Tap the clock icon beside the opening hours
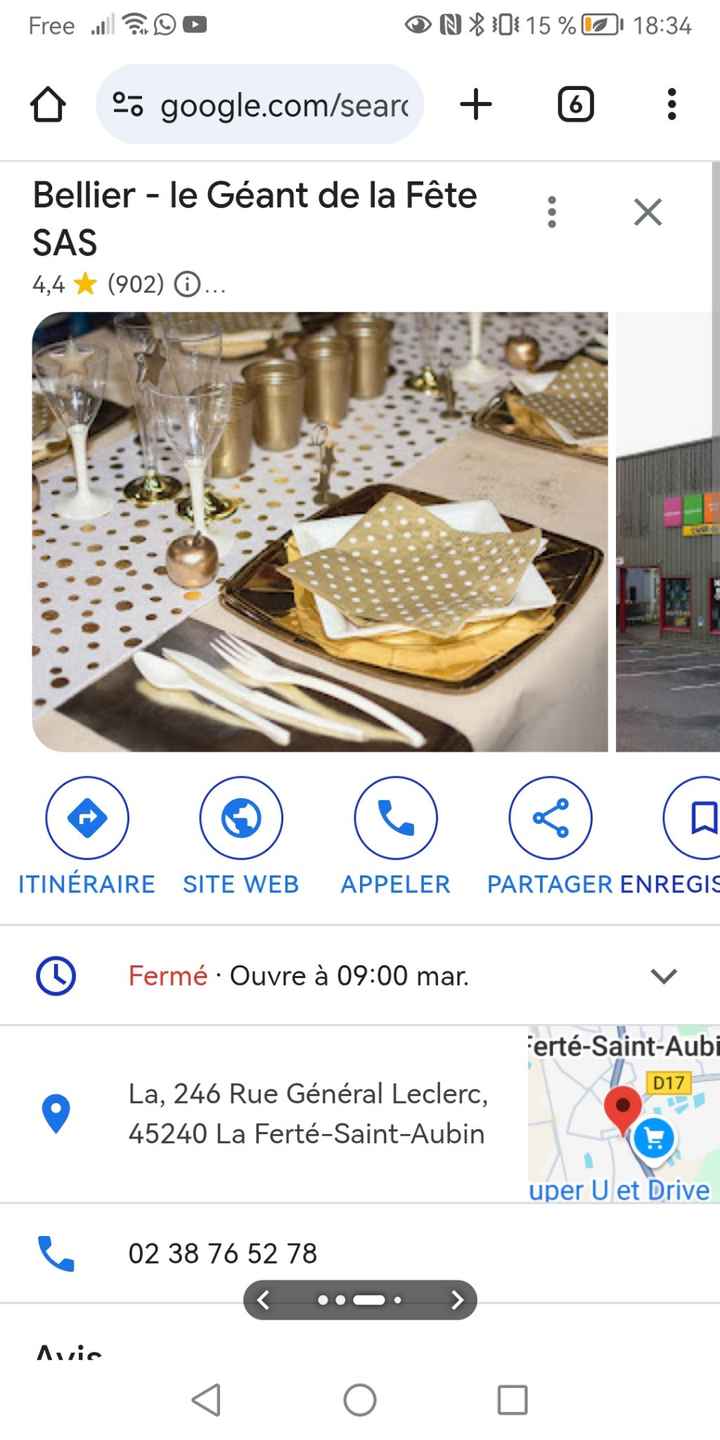The width and height of the screenshot is (720, 1440). point(56,976)
